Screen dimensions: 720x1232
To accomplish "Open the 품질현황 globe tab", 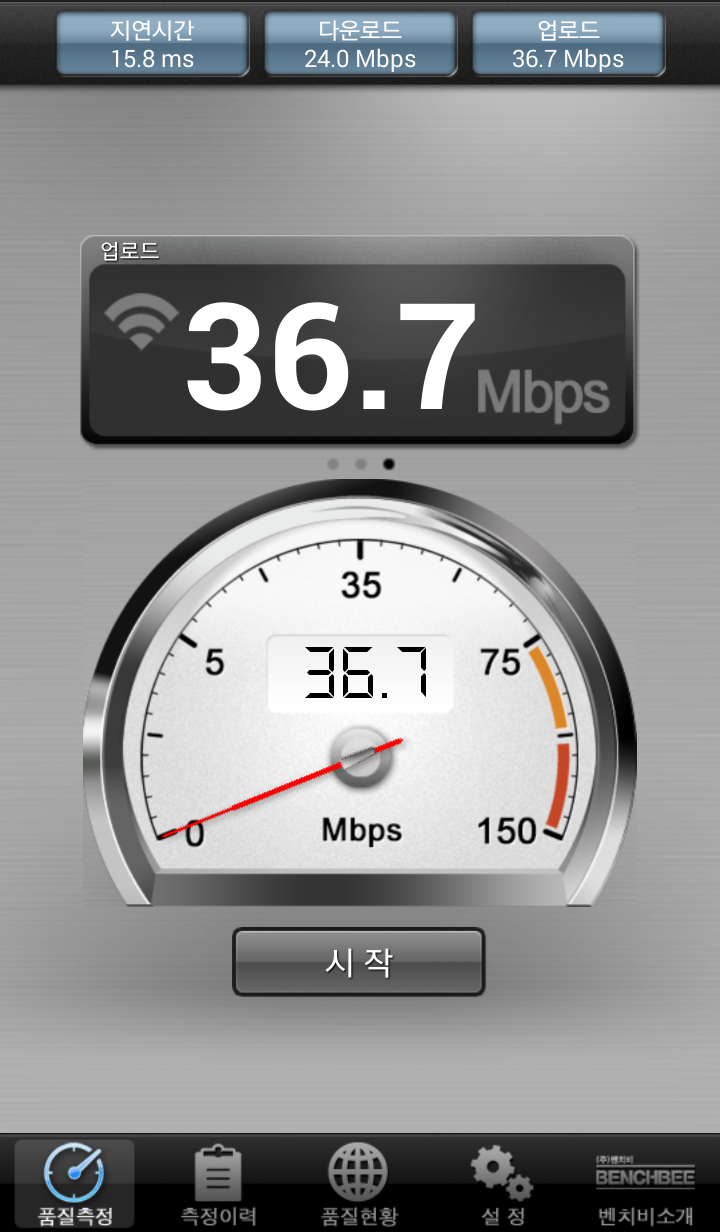I will (358, 1185).
